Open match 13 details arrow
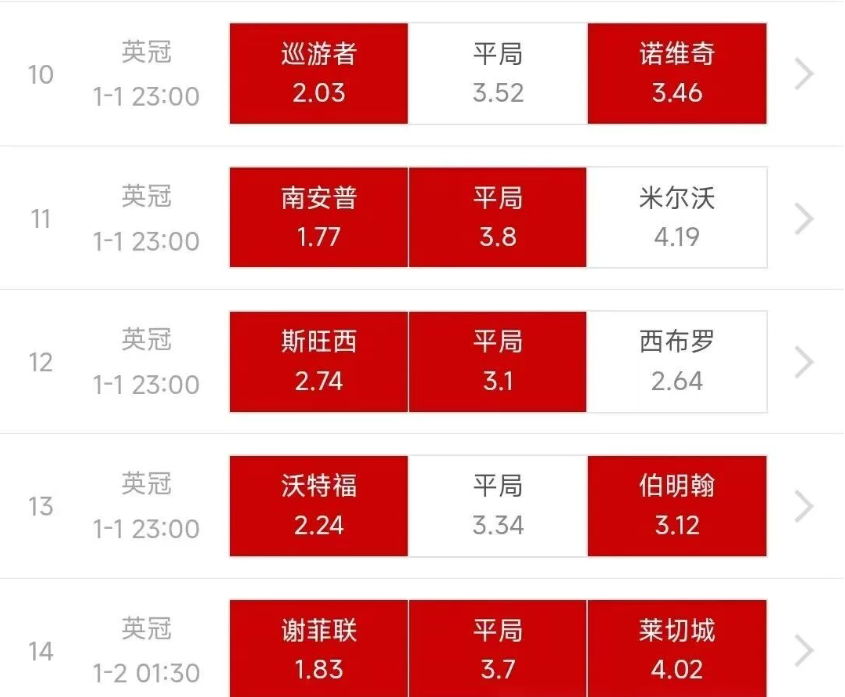845x697 pixels. click(x=804, y=506)
